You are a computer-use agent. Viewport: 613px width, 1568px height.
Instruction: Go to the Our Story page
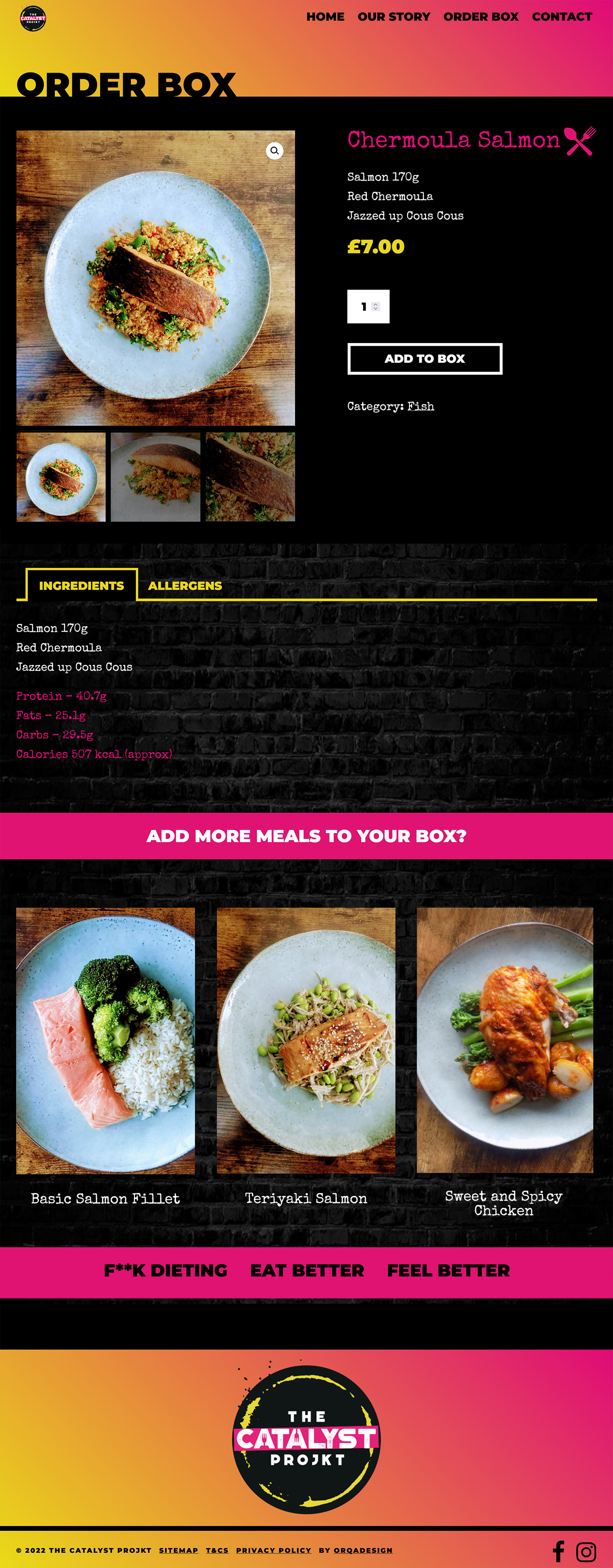(x=394, y=17)
